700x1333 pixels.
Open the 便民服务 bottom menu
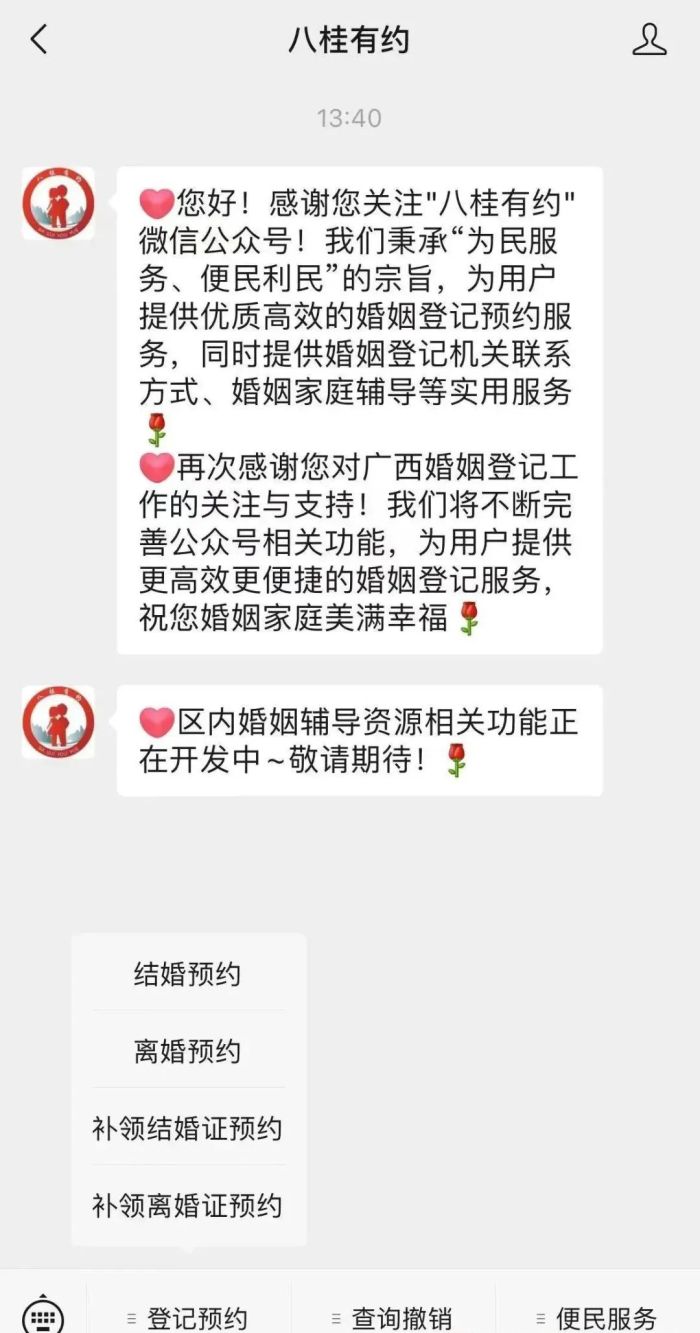pos(597,1316)
